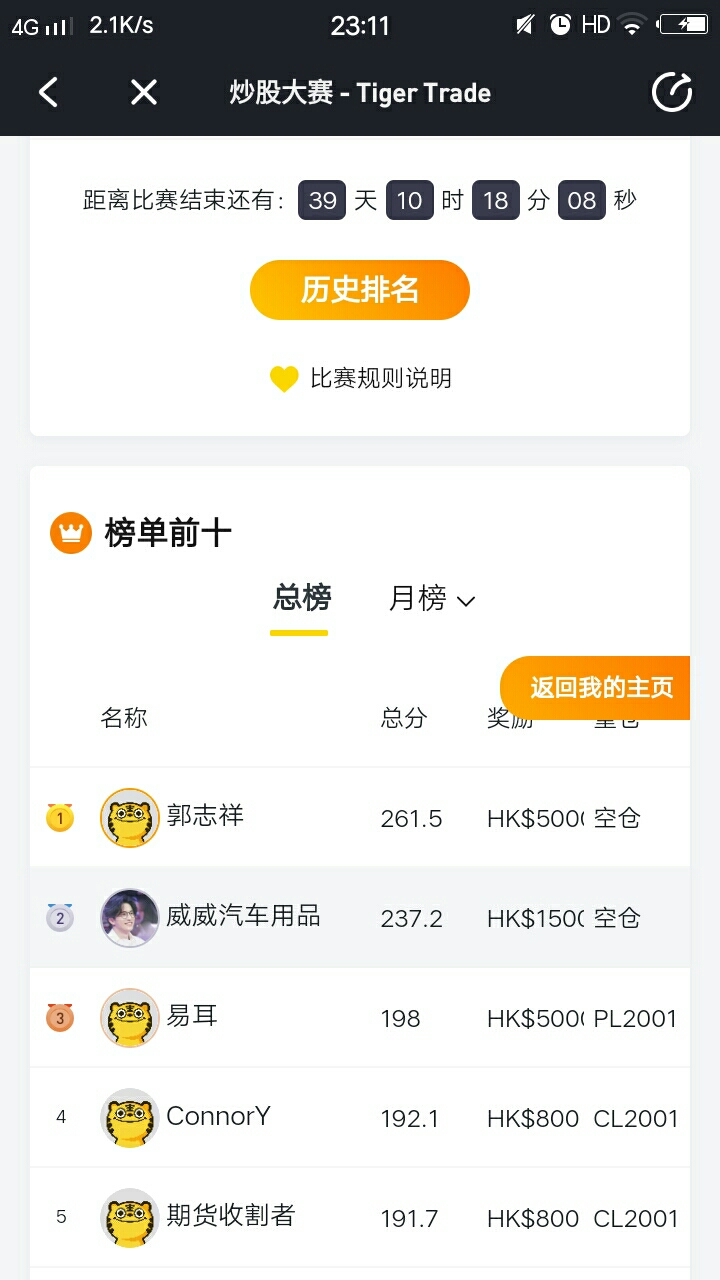Open 期货收割者's leaderboard entry
The image size is (720, 1280).
point(230,1217)
